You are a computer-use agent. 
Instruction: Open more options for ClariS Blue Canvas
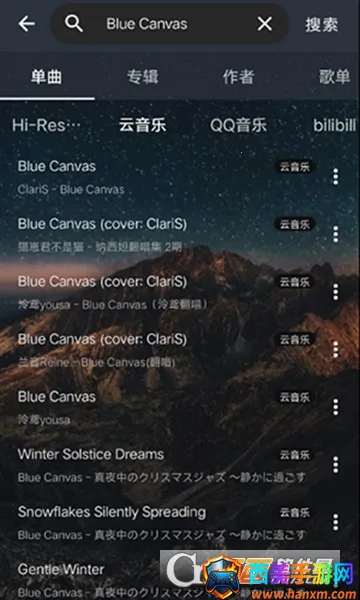[x=336, y=176]
